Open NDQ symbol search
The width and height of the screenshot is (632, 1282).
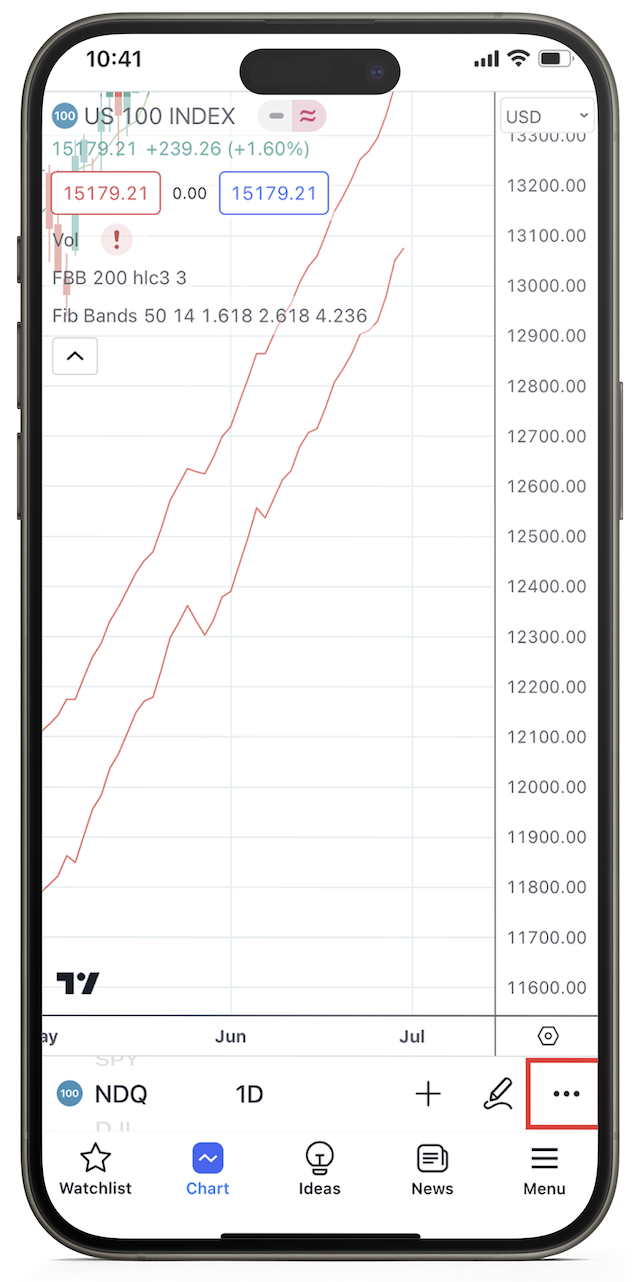point(120,1094)
